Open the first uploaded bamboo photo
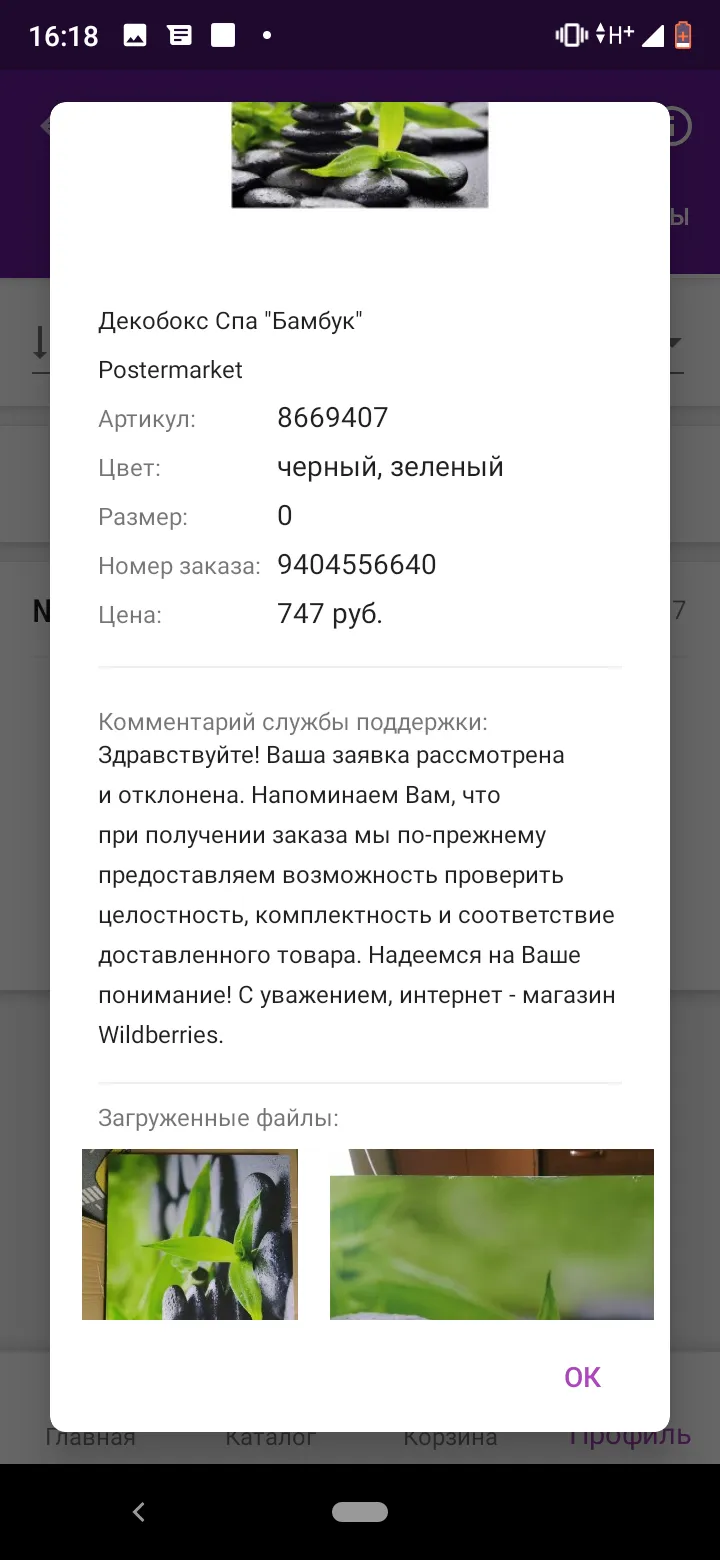720x1560 pixels. [x=190, y=1234]
